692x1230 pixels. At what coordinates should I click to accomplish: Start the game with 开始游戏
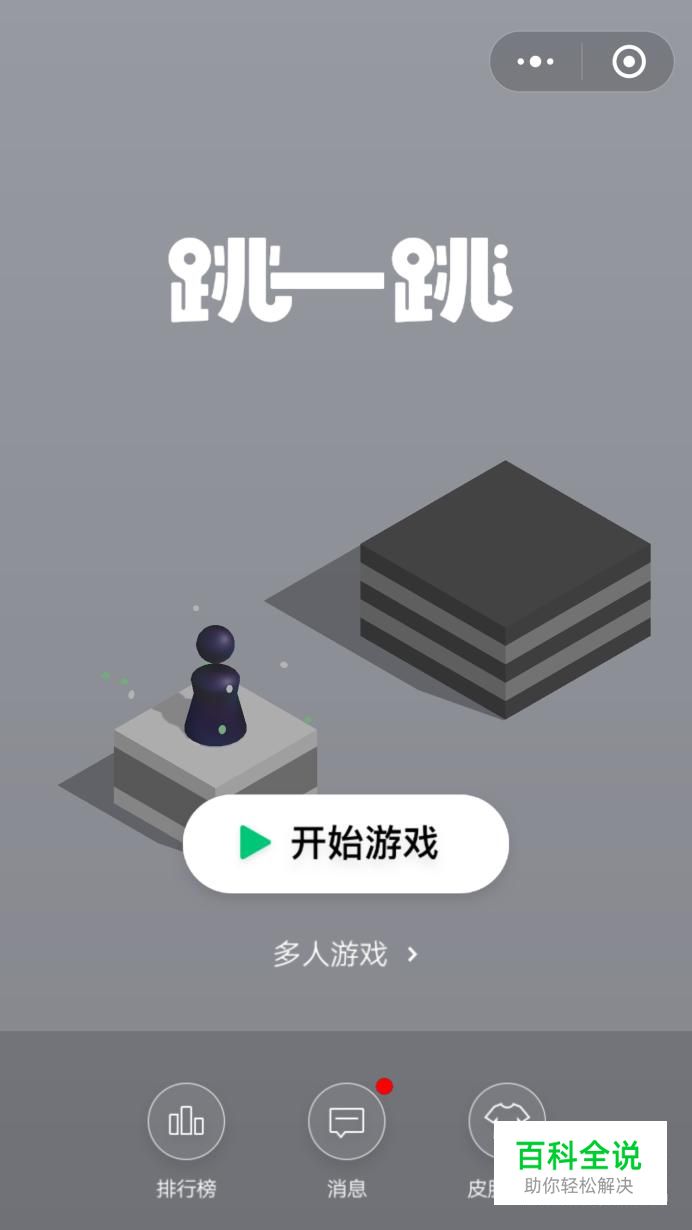[345, 843]
